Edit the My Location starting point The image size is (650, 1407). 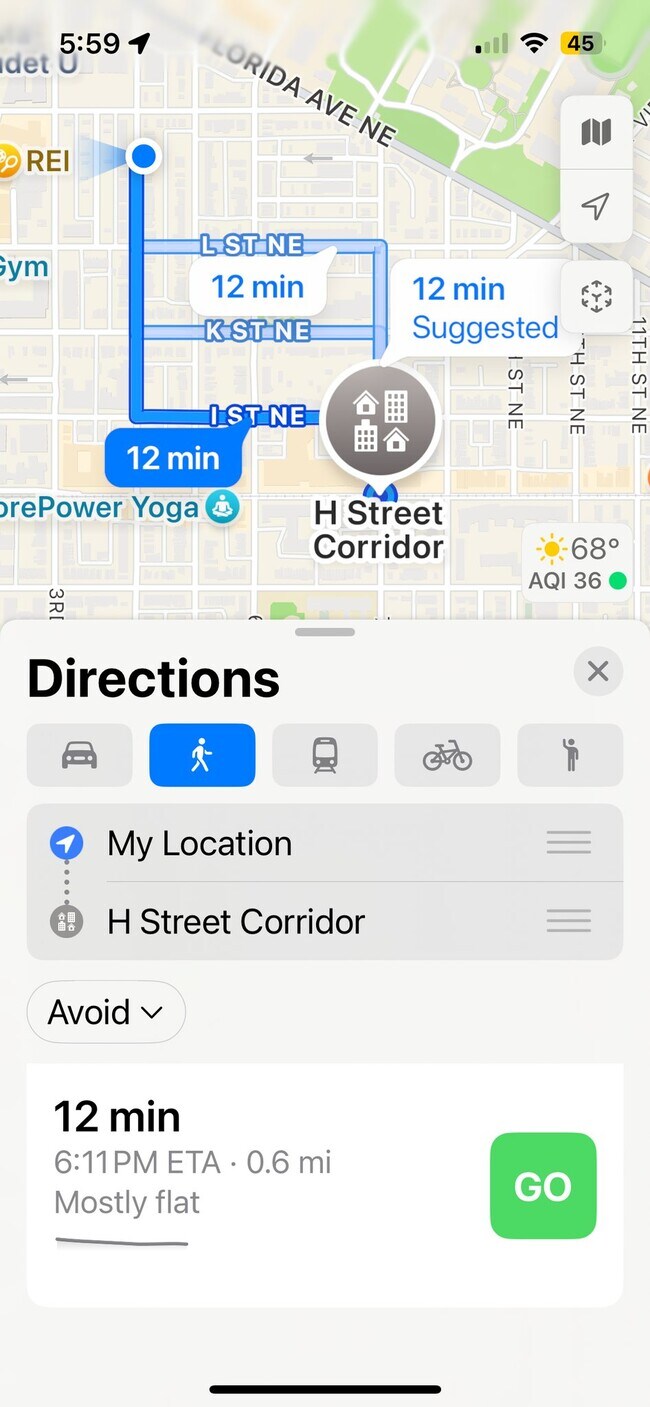click(325, 843)
